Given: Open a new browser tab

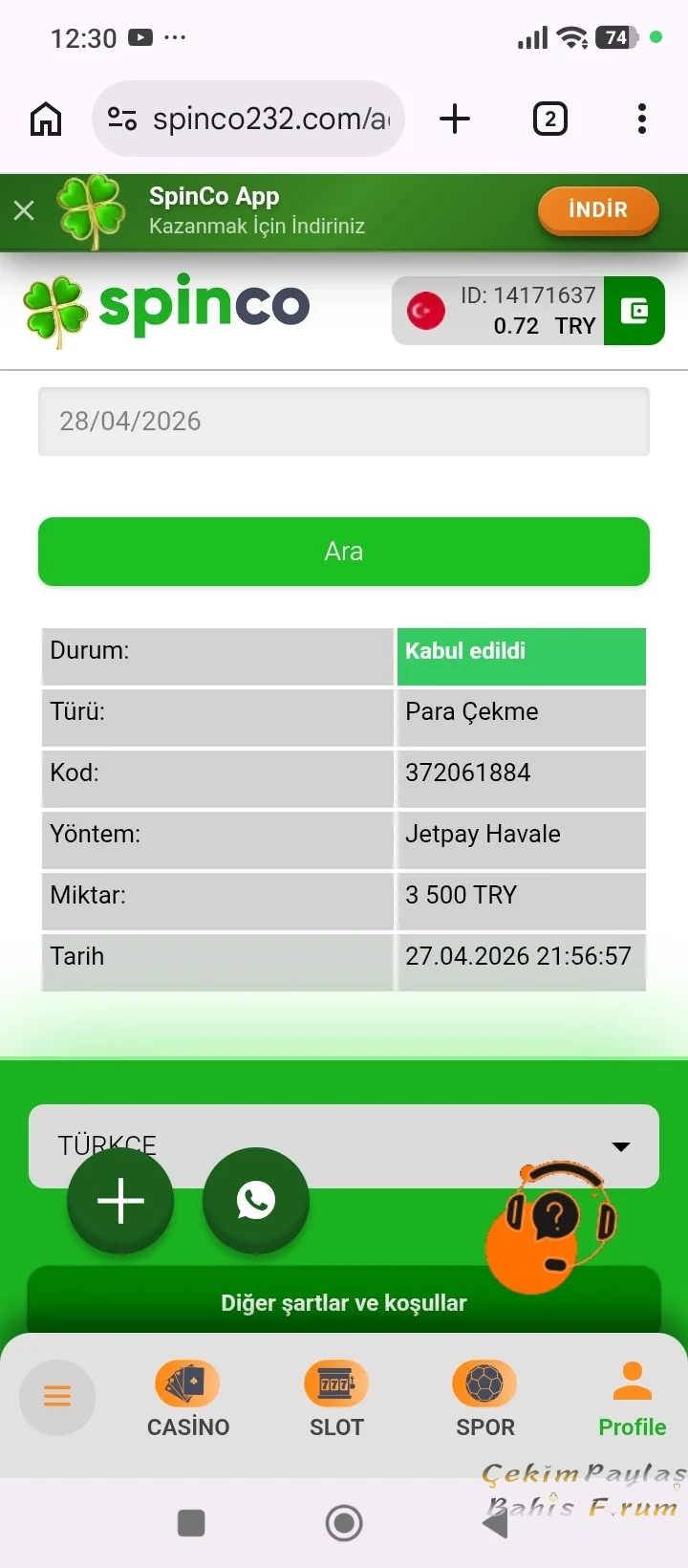Looking at the screenshot, I should [455, 120].
